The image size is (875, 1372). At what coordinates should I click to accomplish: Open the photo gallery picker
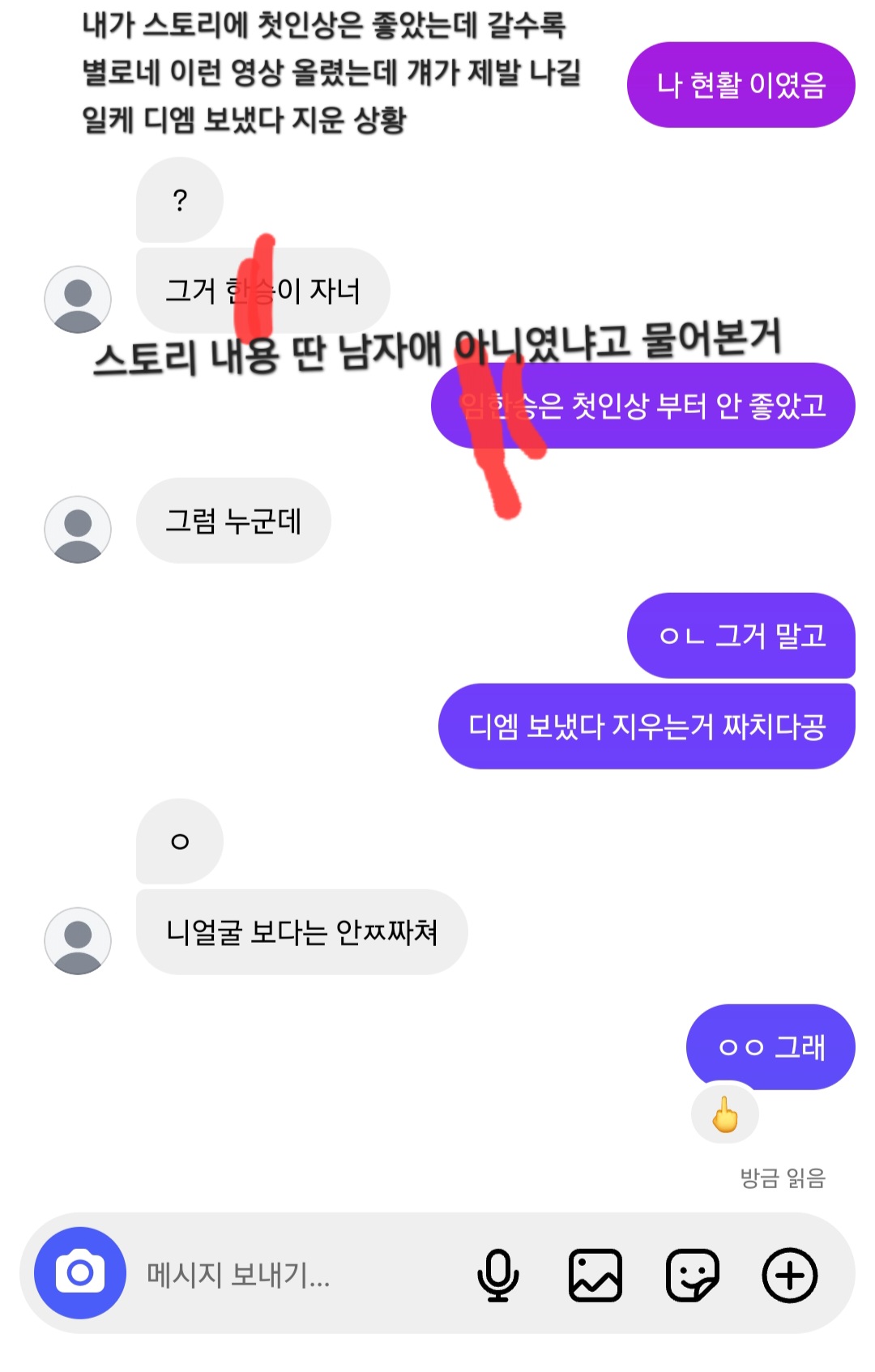pos(595,1275)
